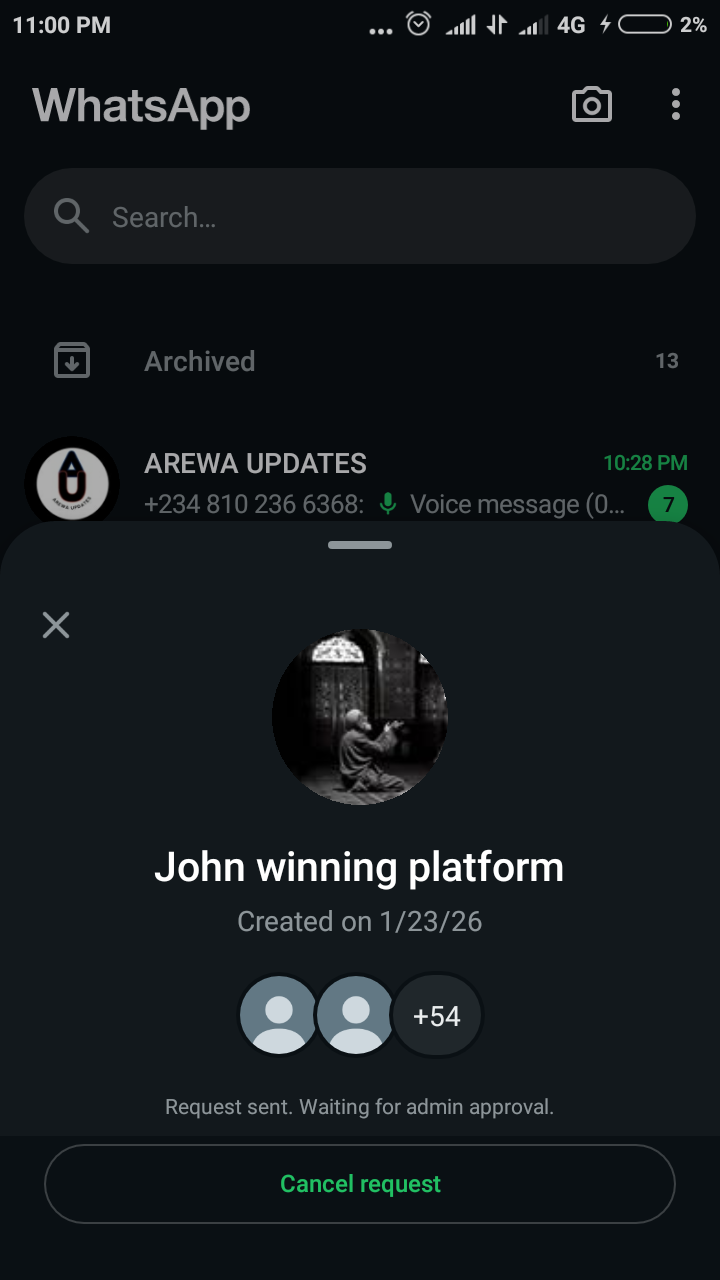Close the group join sheet
The image size is (720, 1280).
pos(56,625)
